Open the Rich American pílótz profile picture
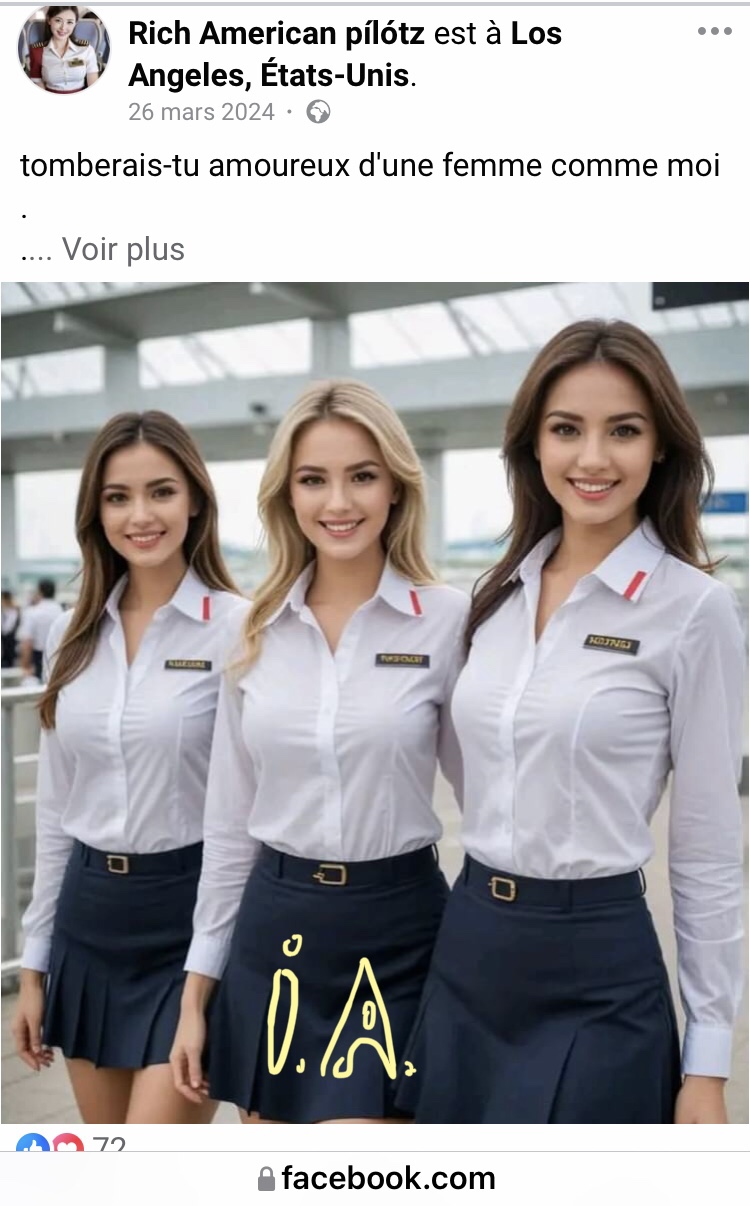 pyautogui.click(x=64, y=49)
